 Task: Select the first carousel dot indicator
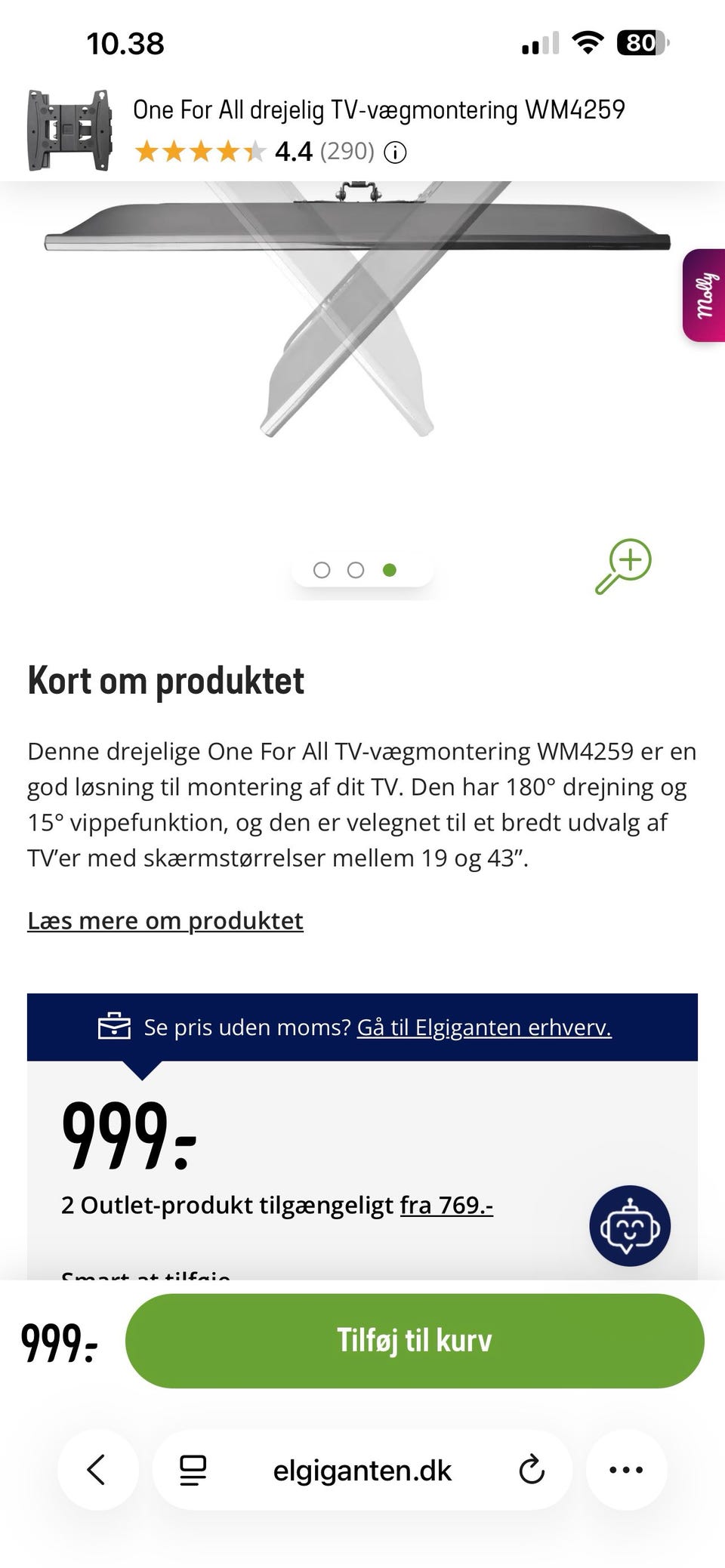pyautogui.click(x=323, y=570)
